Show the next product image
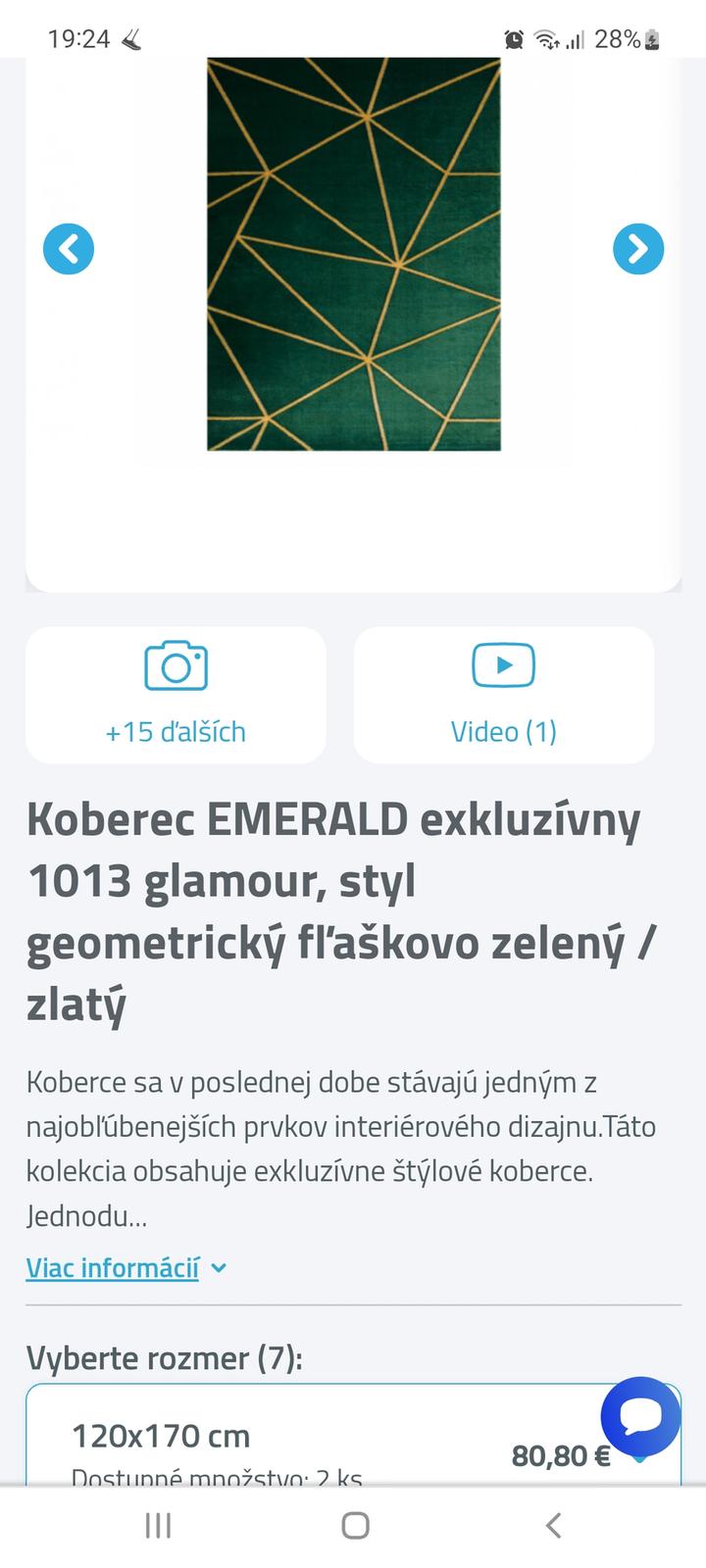Screen dimensions: 706x1568 638,249
